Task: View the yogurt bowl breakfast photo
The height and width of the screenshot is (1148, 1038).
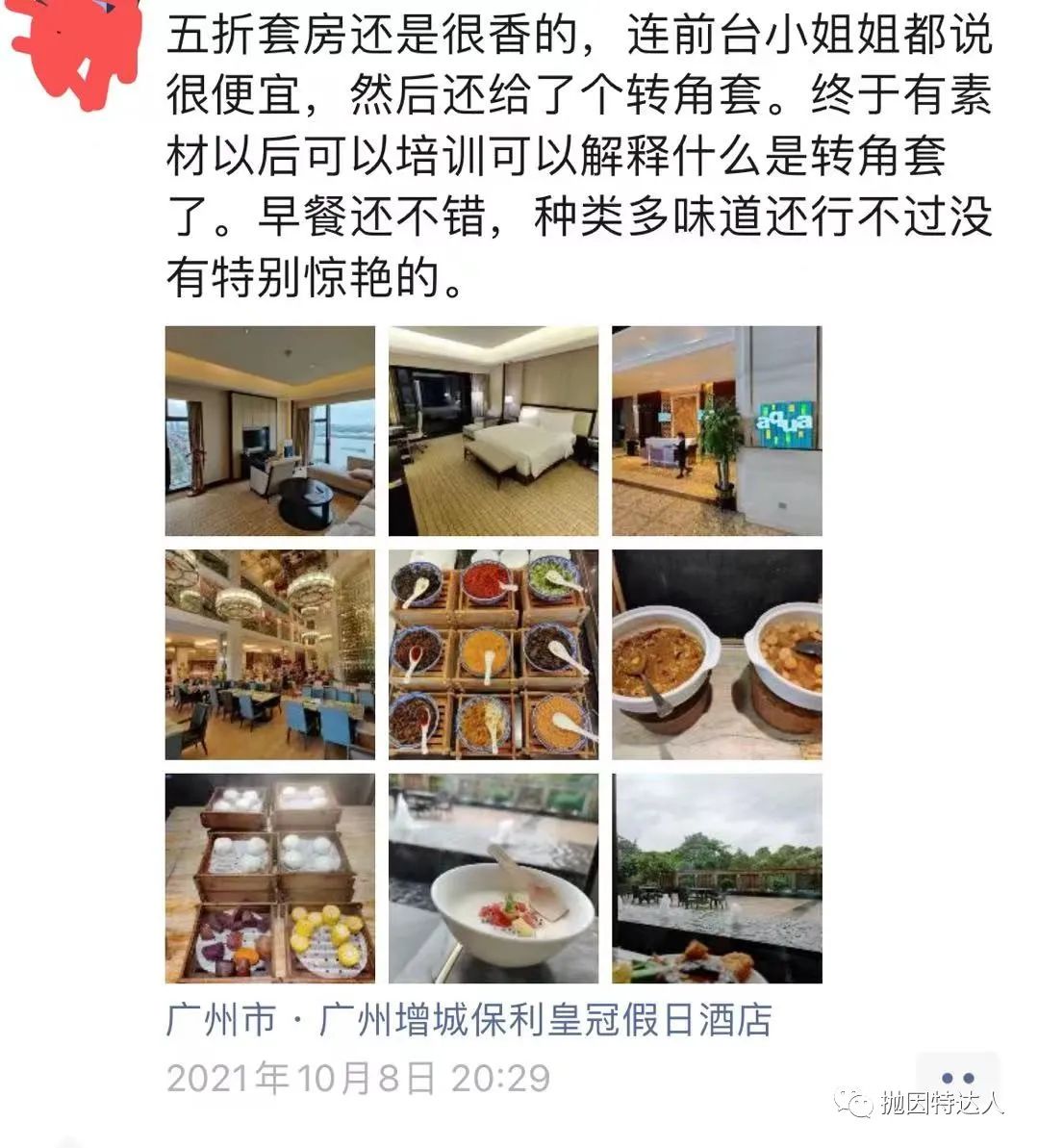Action: click(493, 878)
